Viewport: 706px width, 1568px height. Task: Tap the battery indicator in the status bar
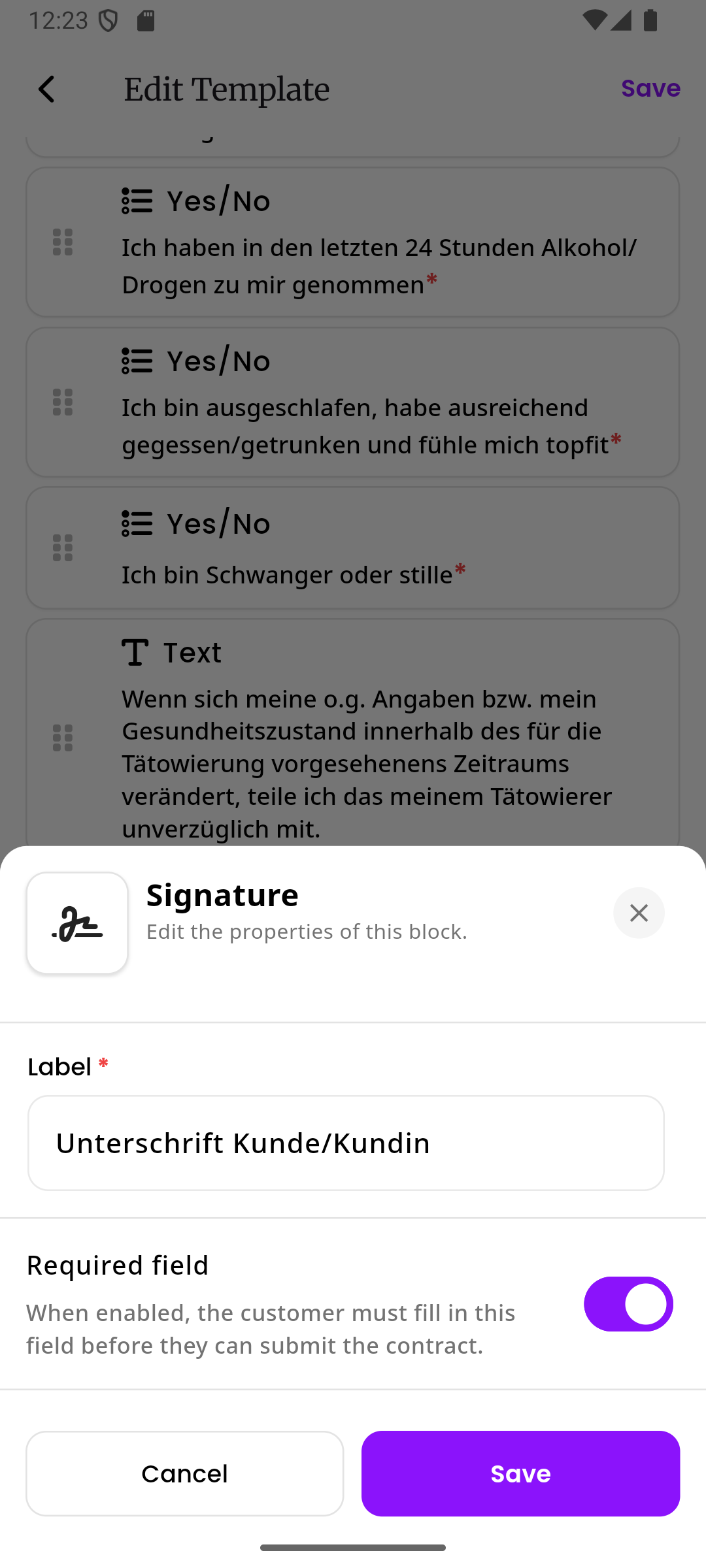click(649, 20)
